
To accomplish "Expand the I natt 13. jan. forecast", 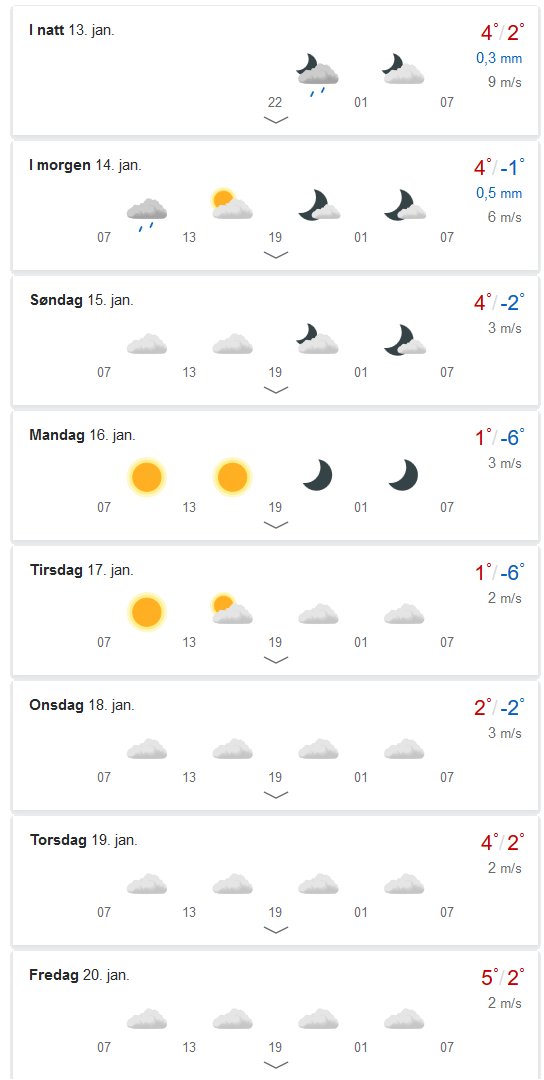I will pyautogui.click(x=275, y=120).
